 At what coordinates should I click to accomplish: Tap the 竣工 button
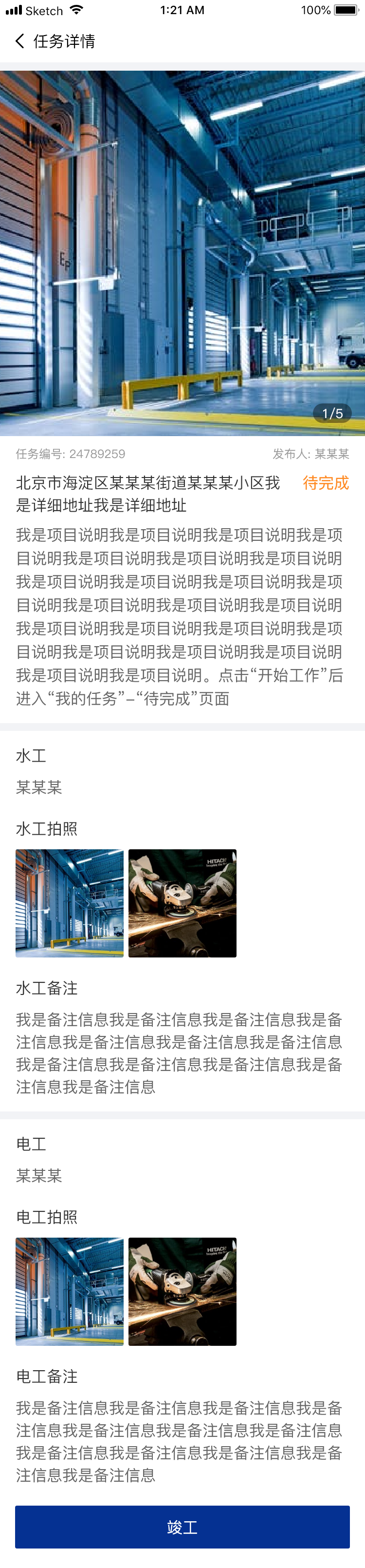pos(182,1527)
